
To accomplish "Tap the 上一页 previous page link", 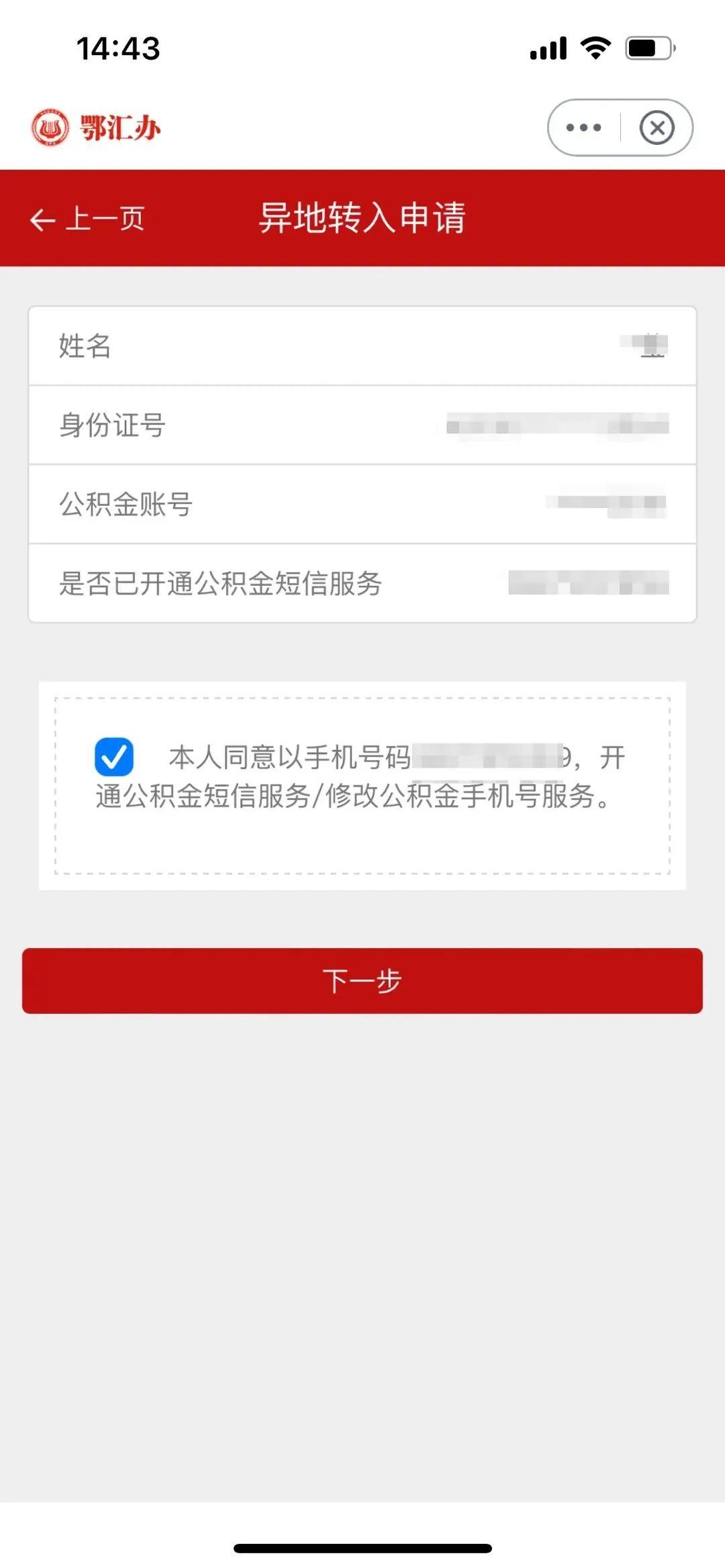I will coord(107,220).
